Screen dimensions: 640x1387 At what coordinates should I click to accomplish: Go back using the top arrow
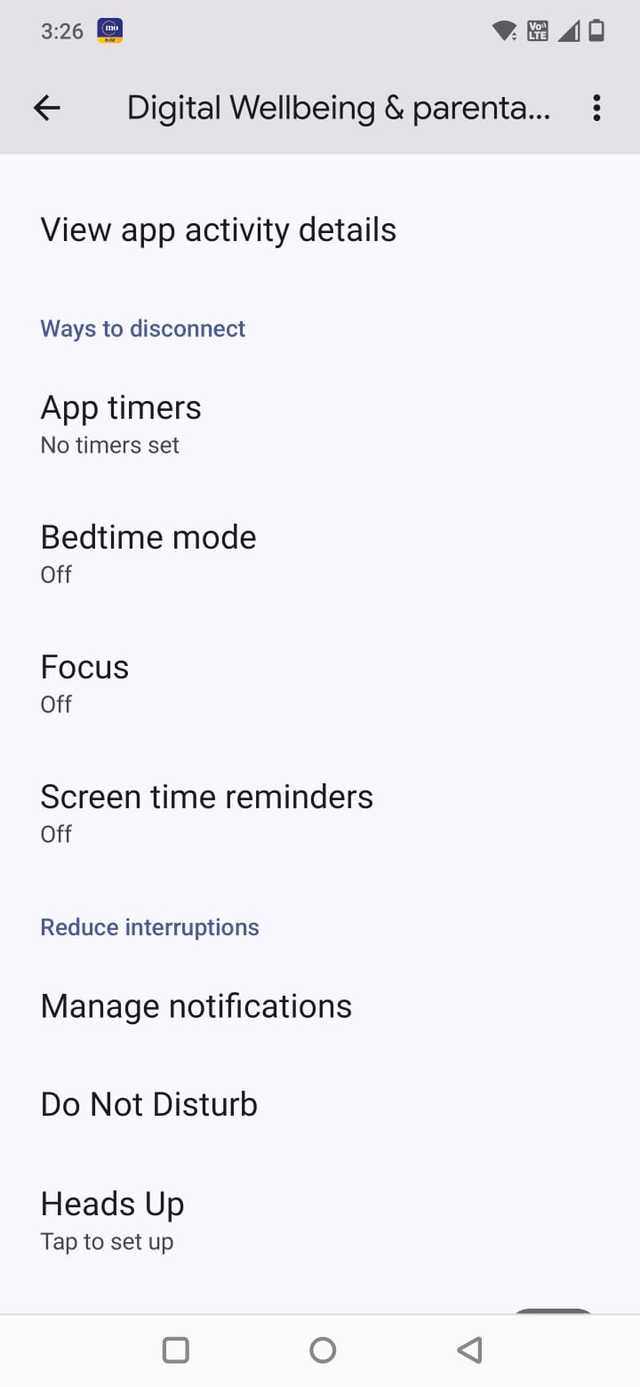47,108
